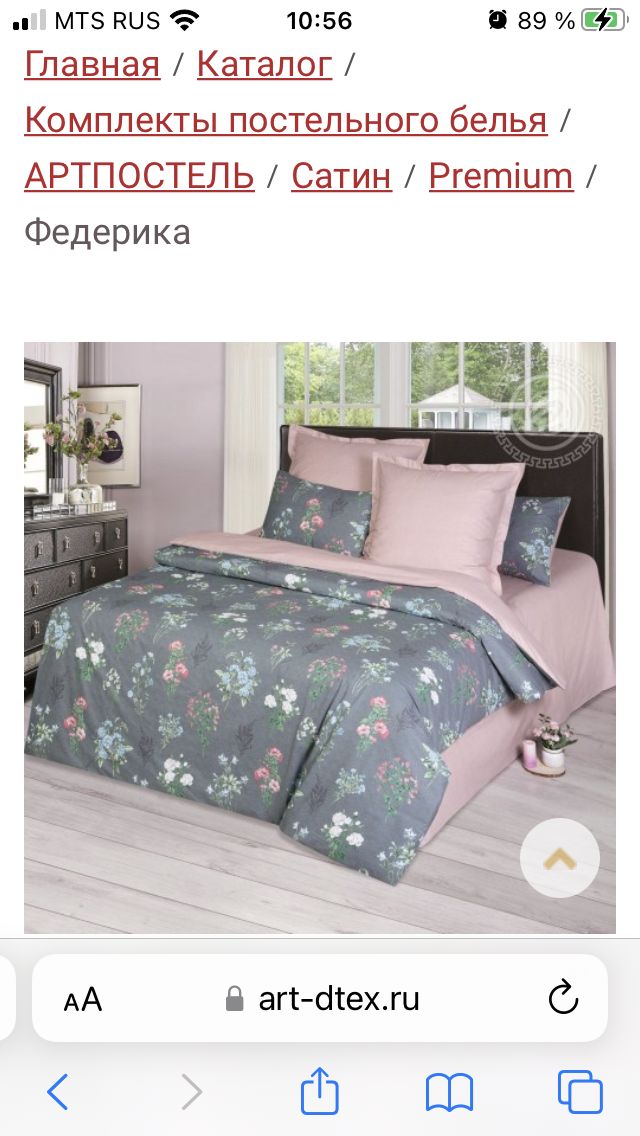Open the Федерика bedding product photo
Image resolution: width=640 pixels, height=1136 pixels.
300,620
